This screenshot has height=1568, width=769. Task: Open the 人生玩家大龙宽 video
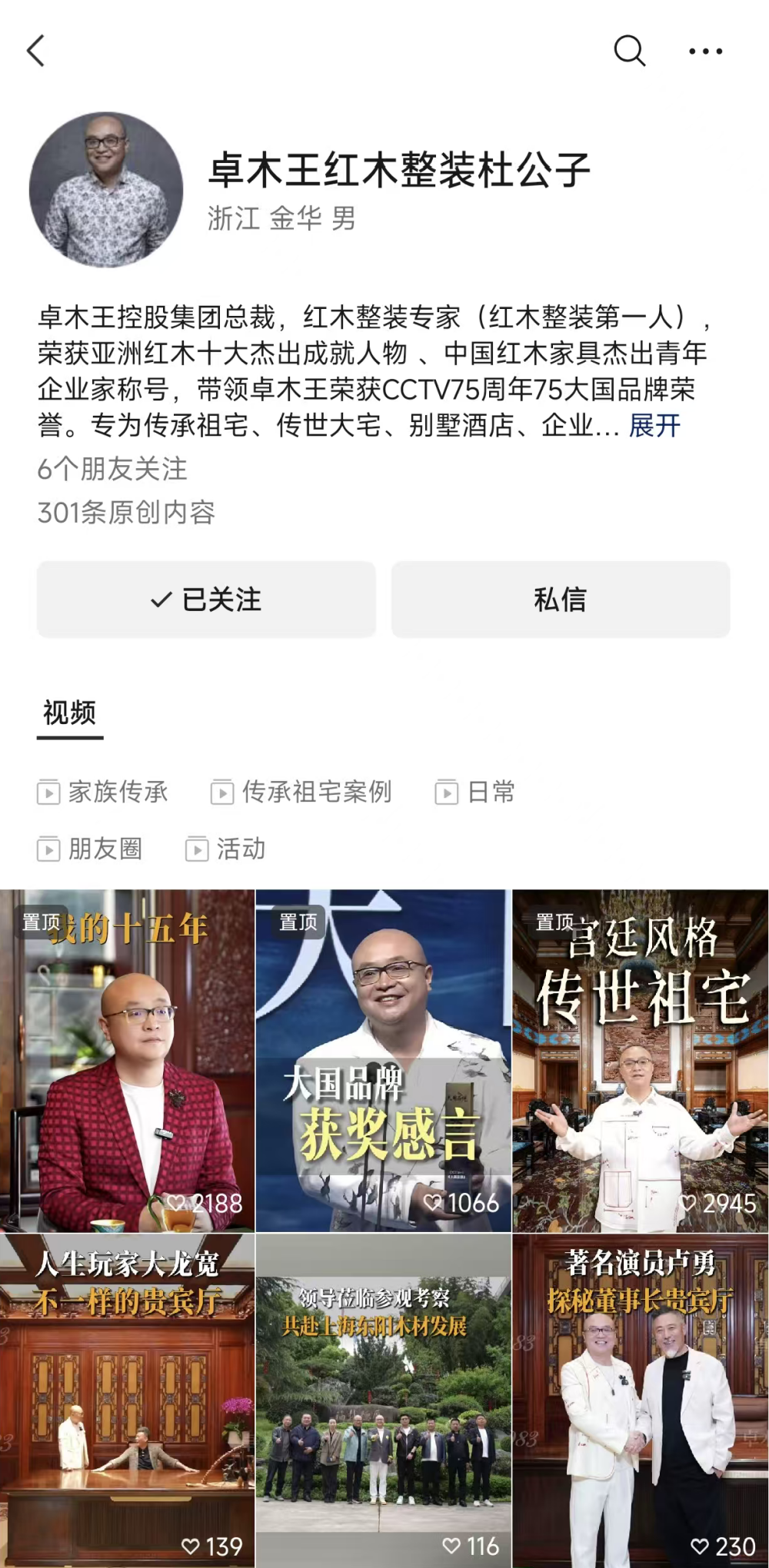point(127,1399)
